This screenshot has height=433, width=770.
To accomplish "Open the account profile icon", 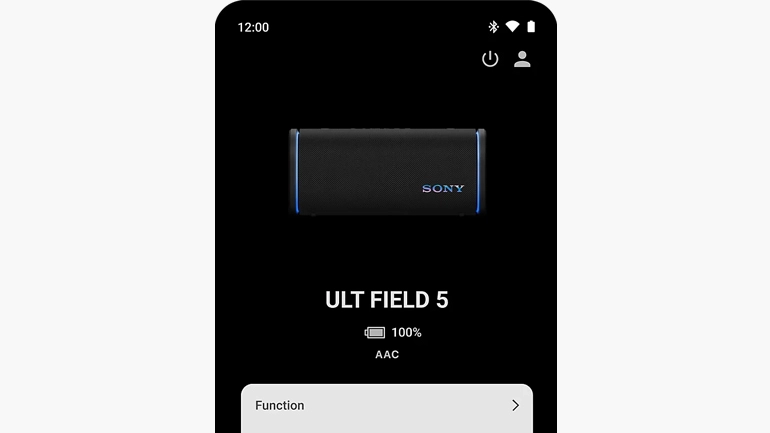I will (522, 59).
